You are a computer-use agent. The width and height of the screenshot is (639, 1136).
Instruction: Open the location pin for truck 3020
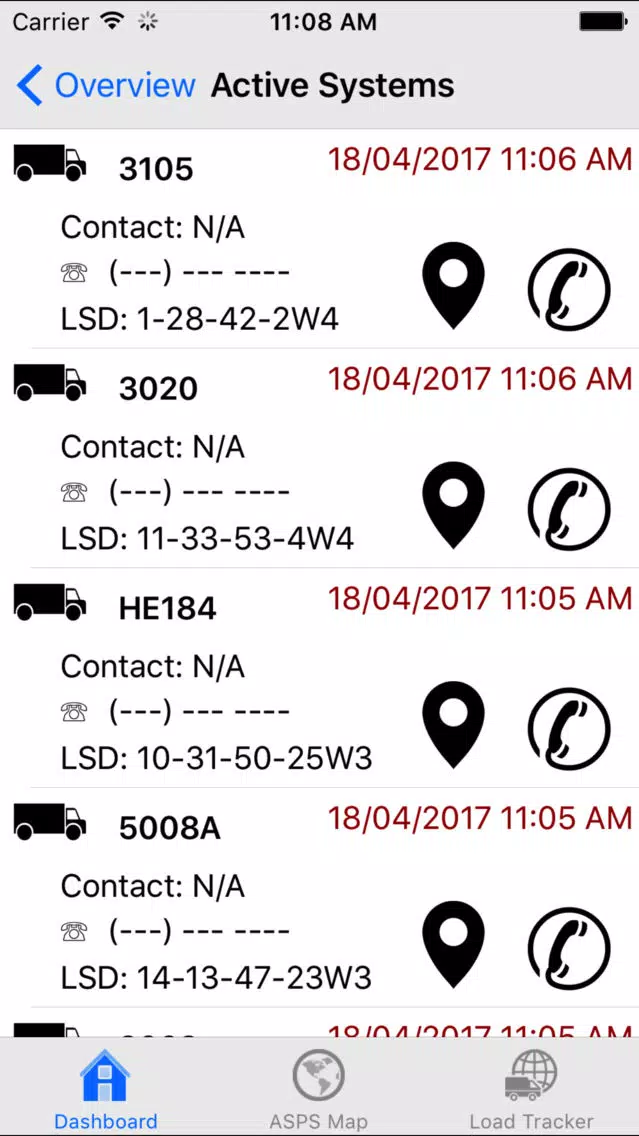(x=454, y=505)
